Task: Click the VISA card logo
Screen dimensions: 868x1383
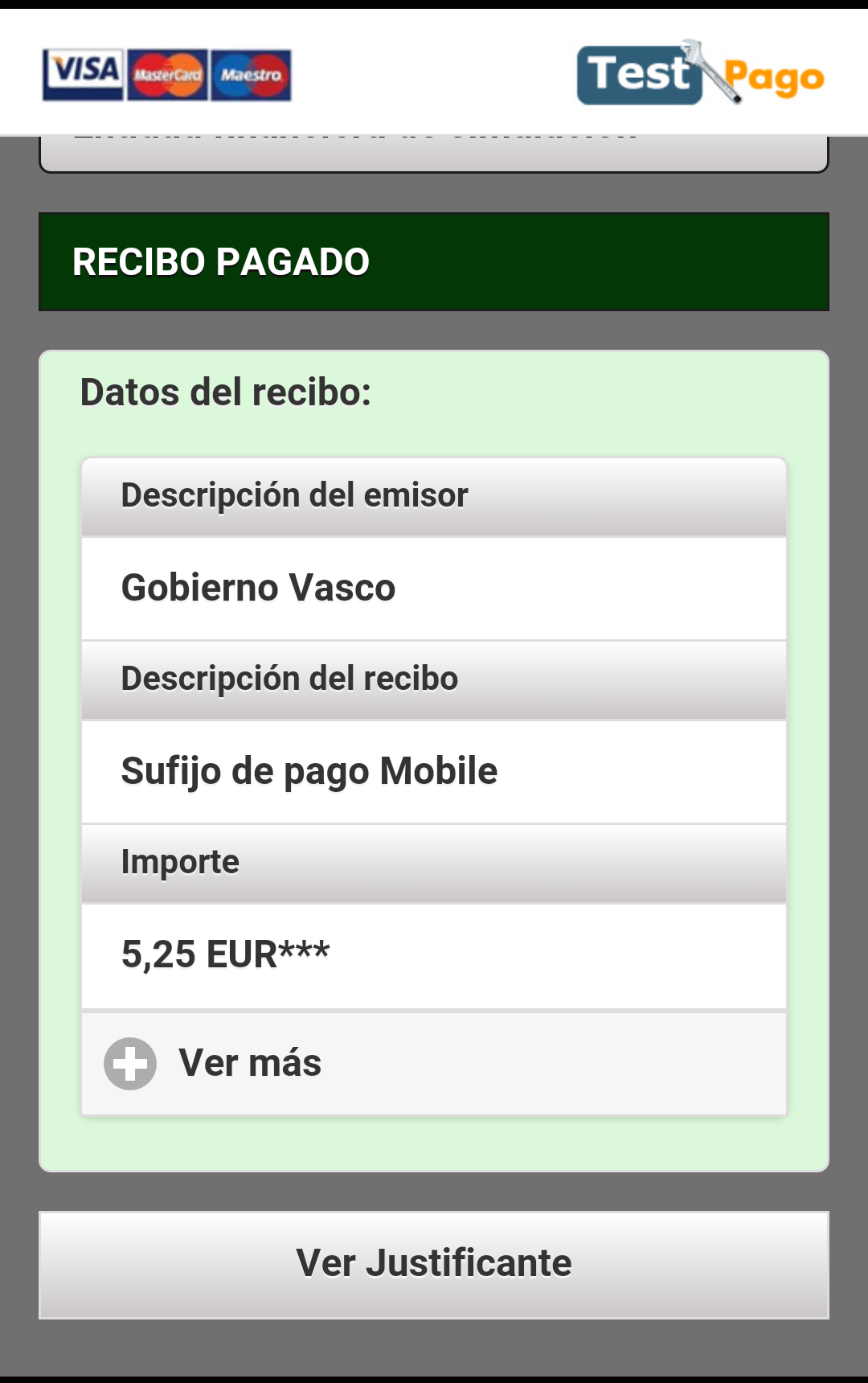Action: [84, 73]
